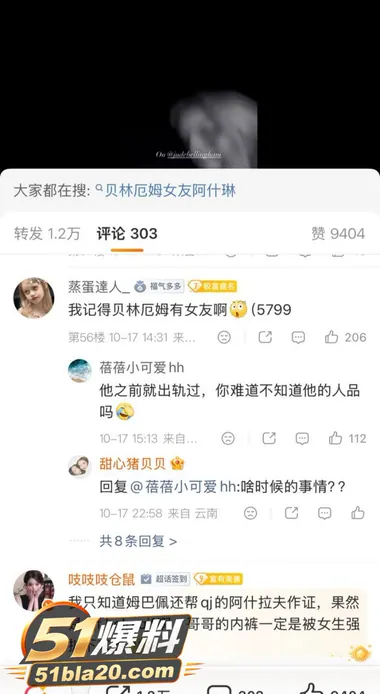380x694 pixels.
Task: Reply to 蓓蓓小可爱hh's comment
Action: point(302,439)
